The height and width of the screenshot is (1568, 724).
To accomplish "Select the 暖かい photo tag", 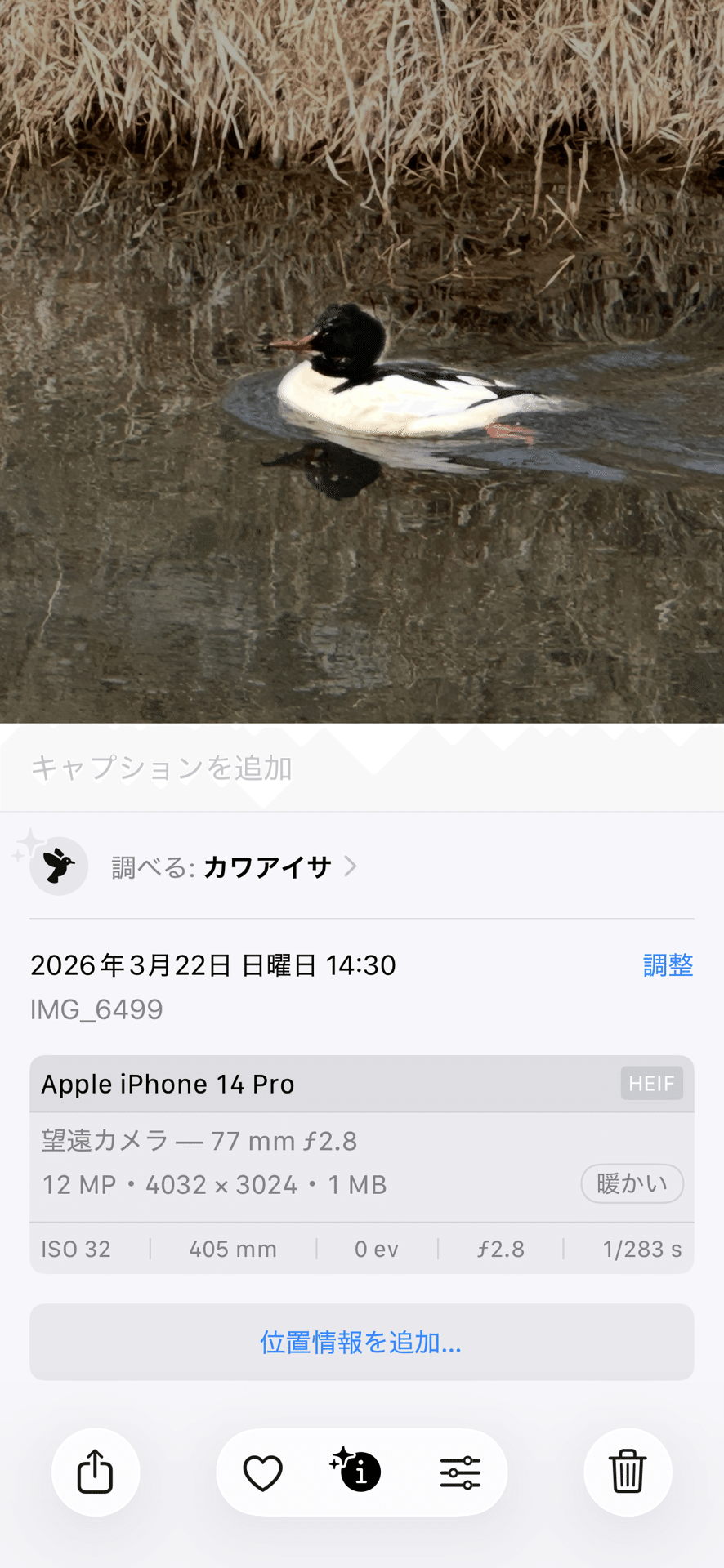I will click(x=632, y=1184).
